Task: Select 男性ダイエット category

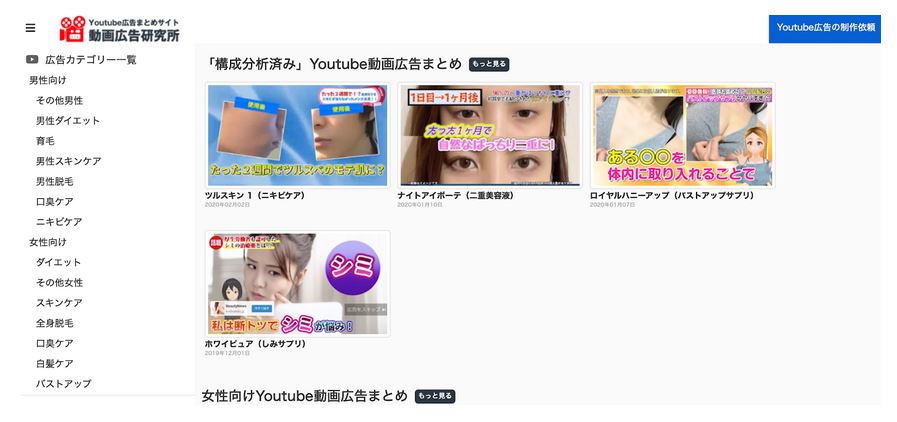Action: [x=68, y=121]
